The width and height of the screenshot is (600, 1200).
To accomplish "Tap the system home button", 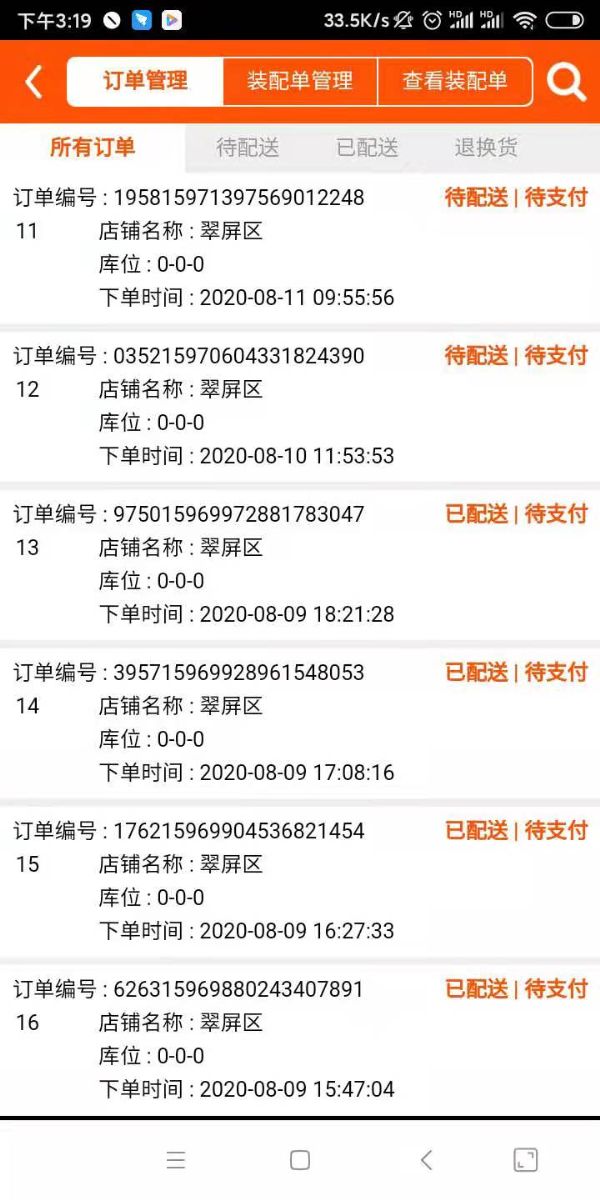I will (x=300, y=1160).
